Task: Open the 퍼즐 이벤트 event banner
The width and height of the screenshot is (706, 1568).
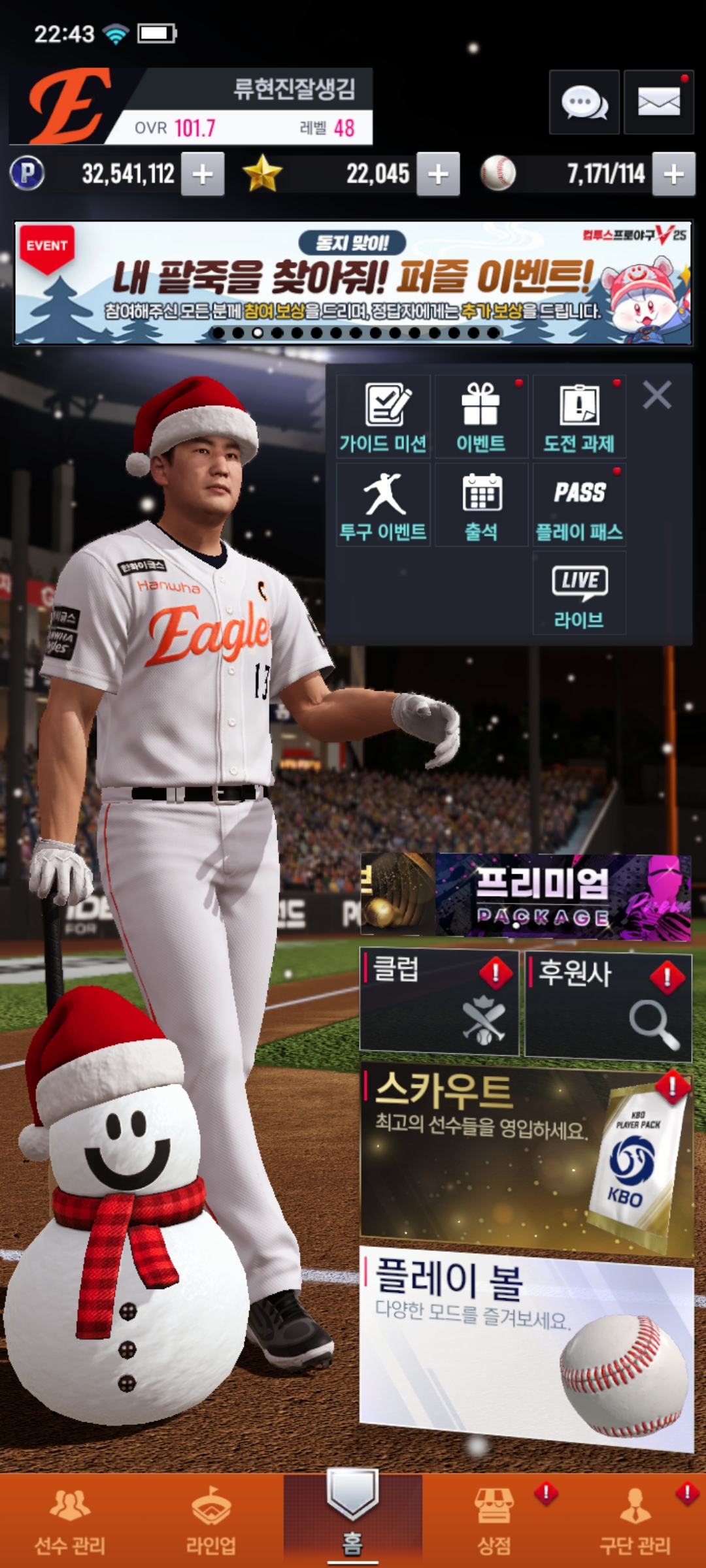Action: pos(353,283)
